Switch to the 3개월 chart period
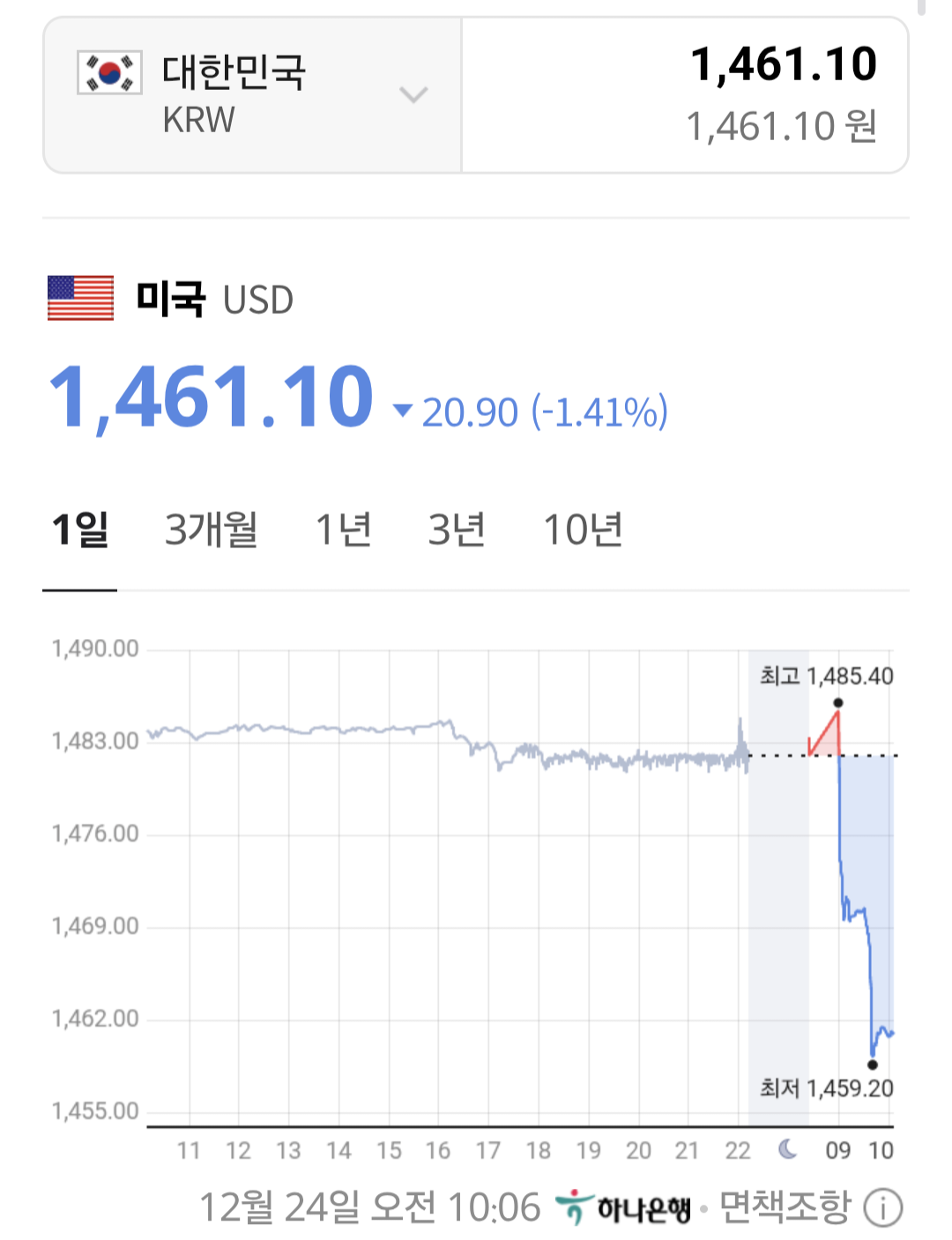This screenshot has height=1240, width=952. (212, 531)
